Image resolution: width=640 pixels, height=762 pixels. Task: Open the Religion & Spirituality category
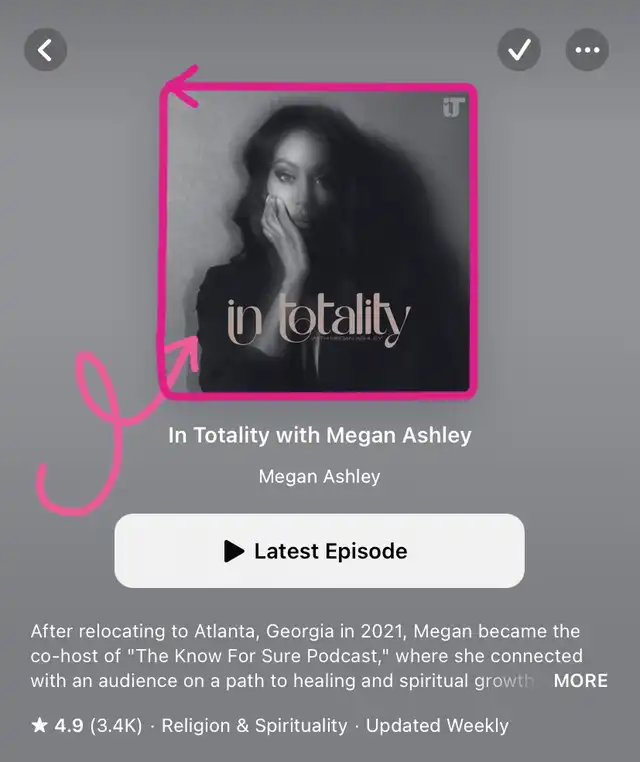click(x=255, y=726)
